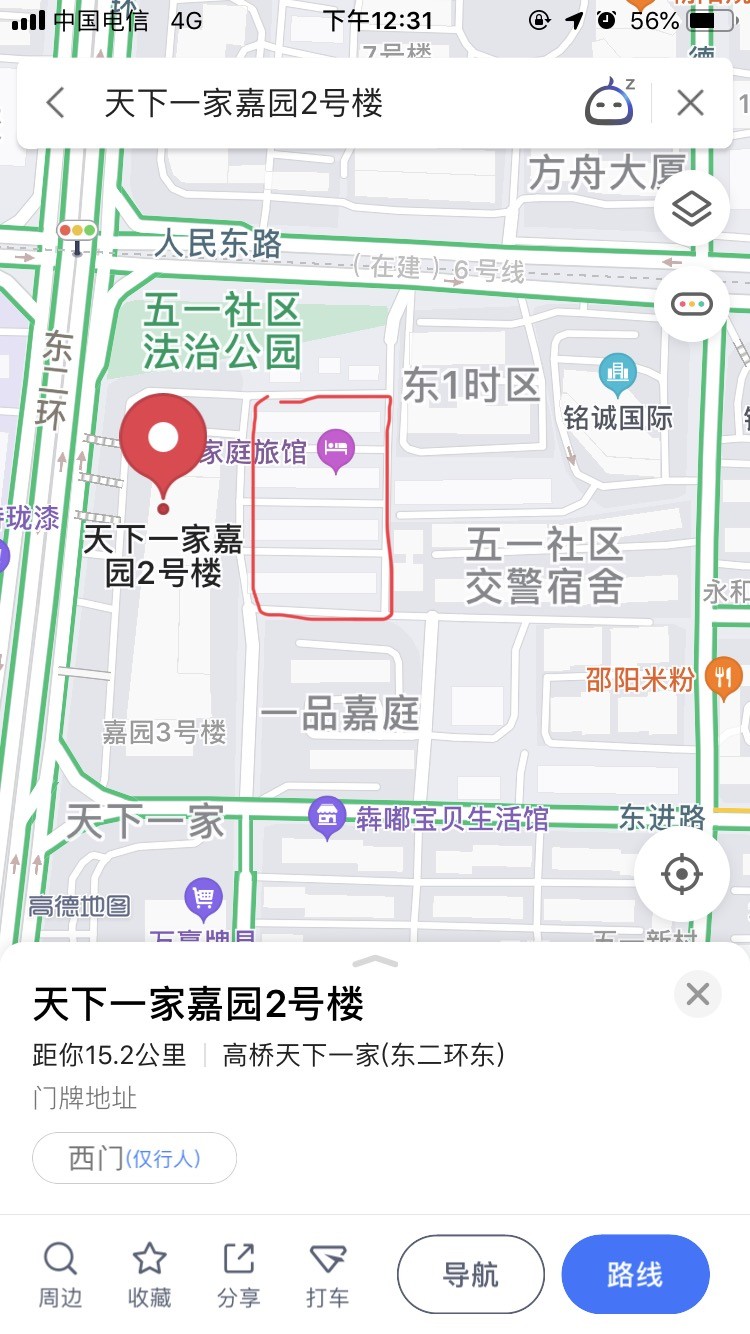Select the 西门(仅行人) entrance chip

pos(135,1158)
